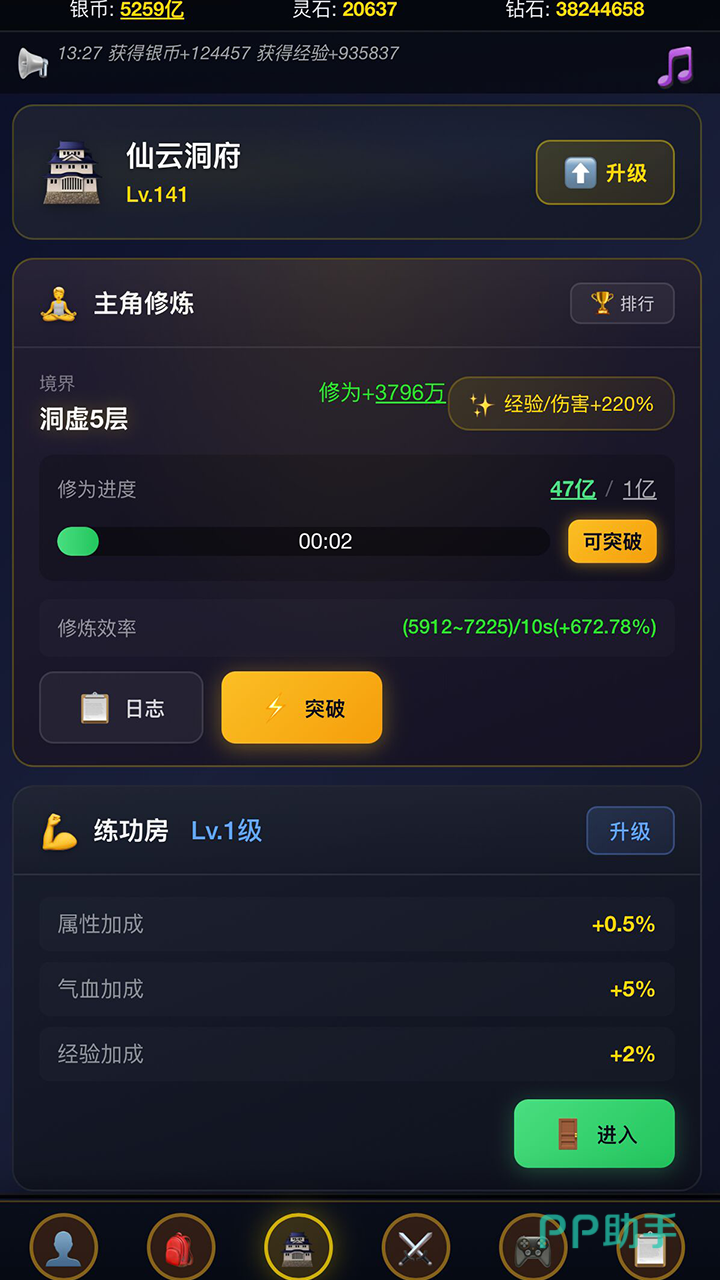Open the 排行 ranking list
The image size is (720, 1280).
[622, 303]
